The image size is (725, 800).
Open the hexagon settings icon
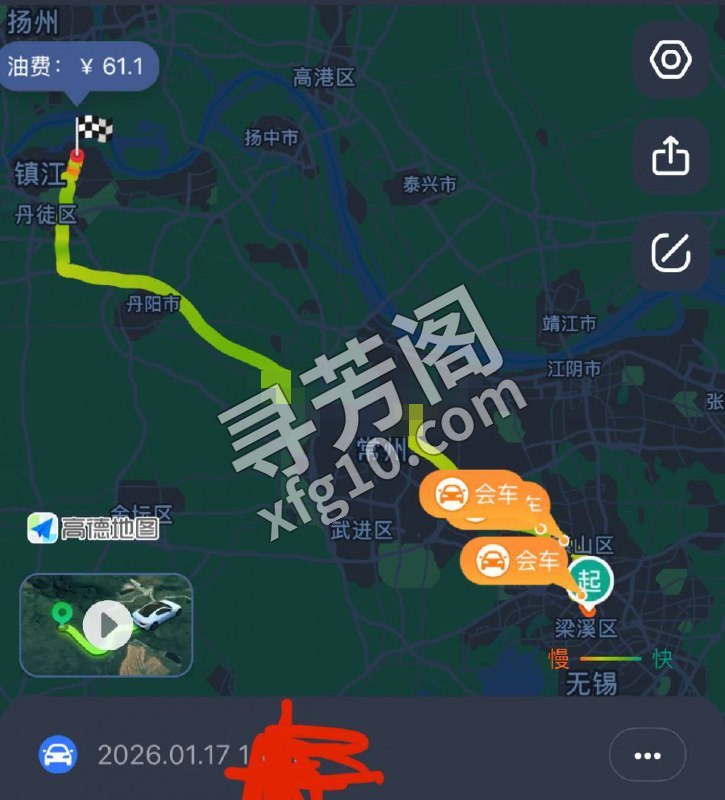[x=670, y=60]
